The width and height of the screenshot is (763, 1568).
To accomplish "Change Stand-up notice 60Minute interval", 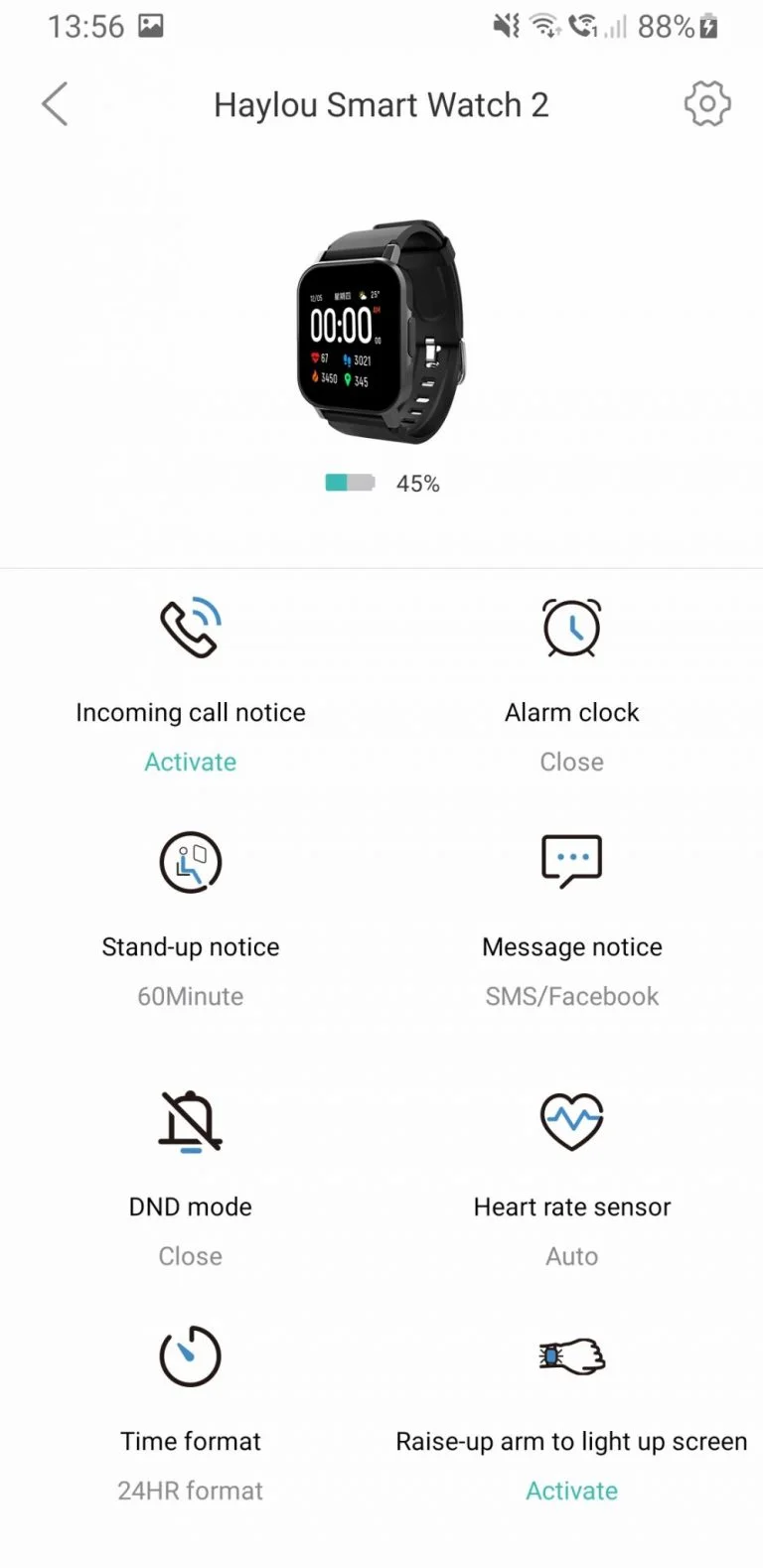I will point(191,996).
